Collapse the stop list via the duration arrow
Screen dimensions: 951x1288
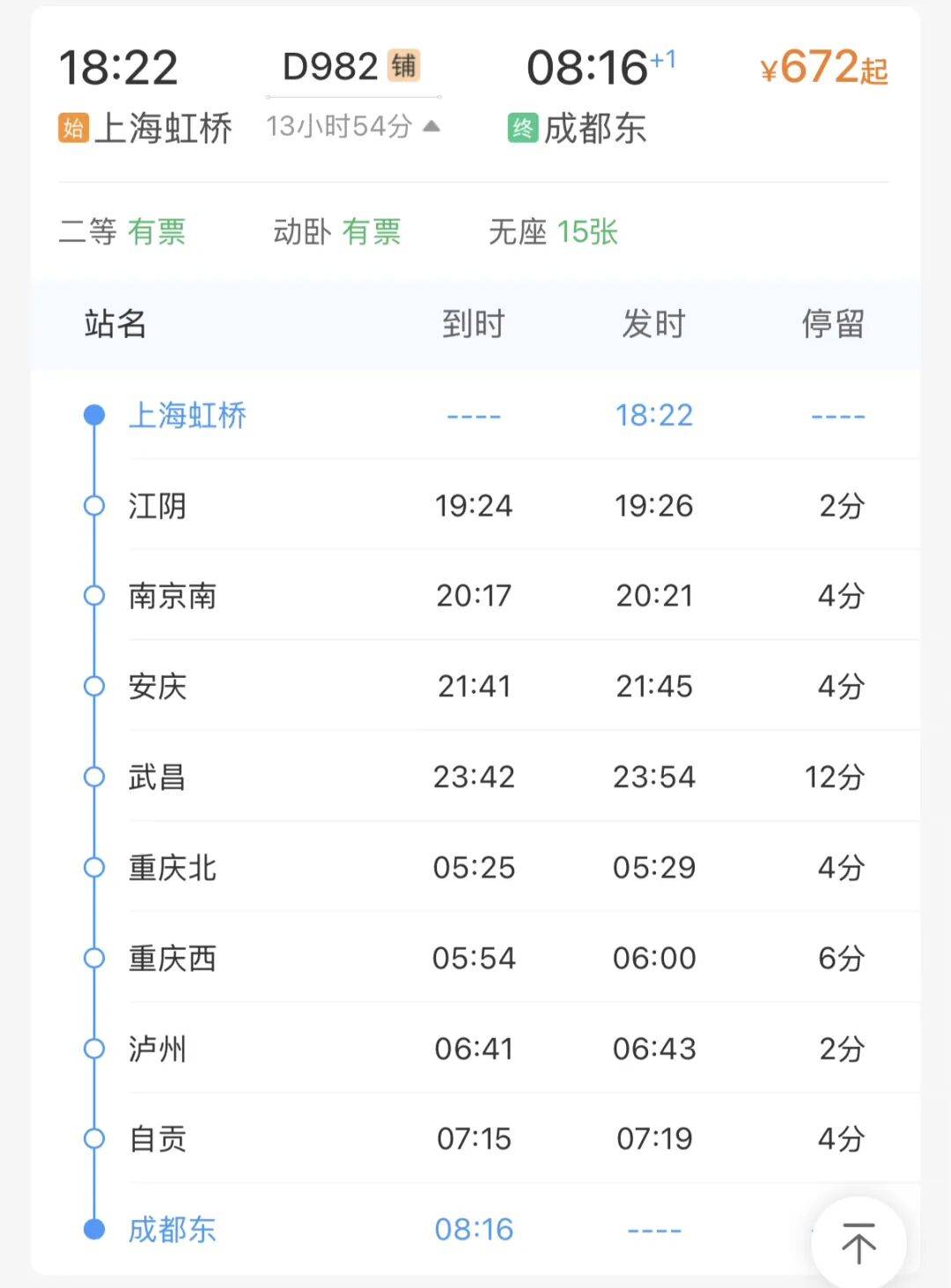(x=430, y=126)
